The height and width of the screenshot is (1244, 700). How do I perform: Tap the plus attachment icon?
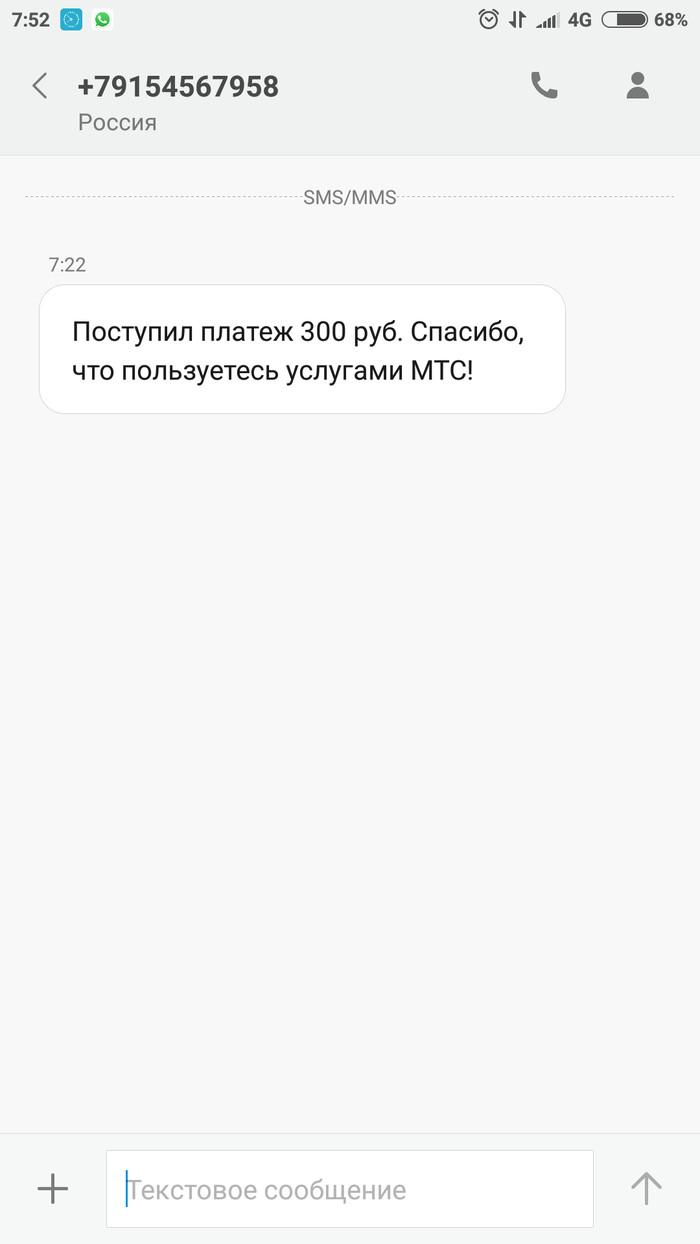point(52,1188)
